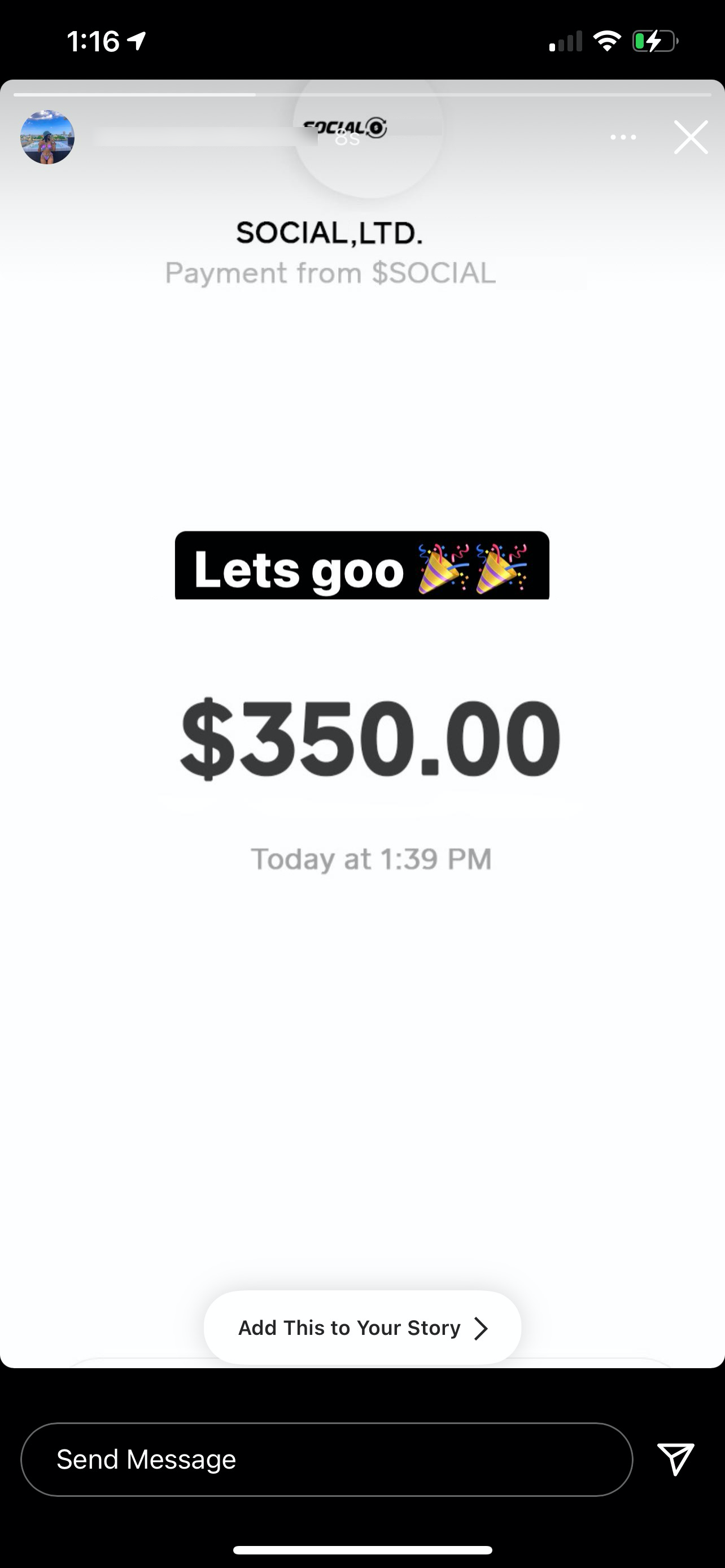Focus the Send Message field
This screenshot has width=725, height=1568.
(x=326, y=1459)
